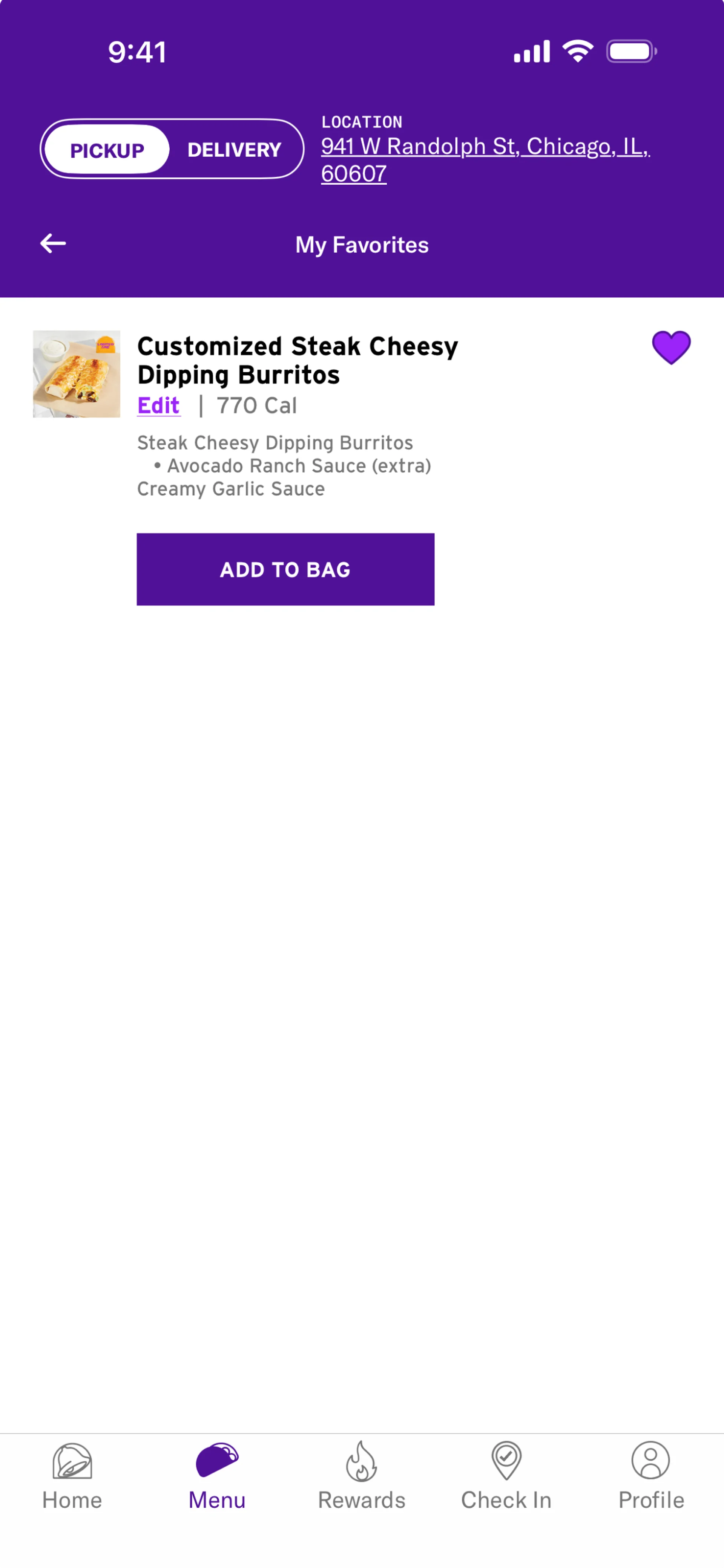
Task: Open the Steak Cheesy Dipping Burritos image
Action: (x=76, y=374)
